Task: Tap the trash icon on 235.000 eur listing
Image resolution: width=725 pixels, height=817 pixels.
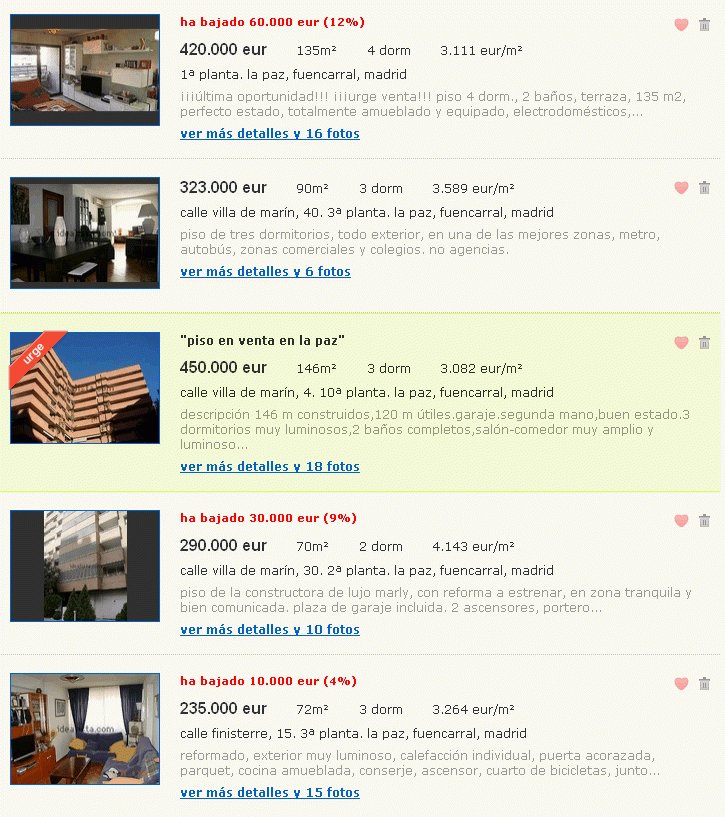Action: coord(704,683)
